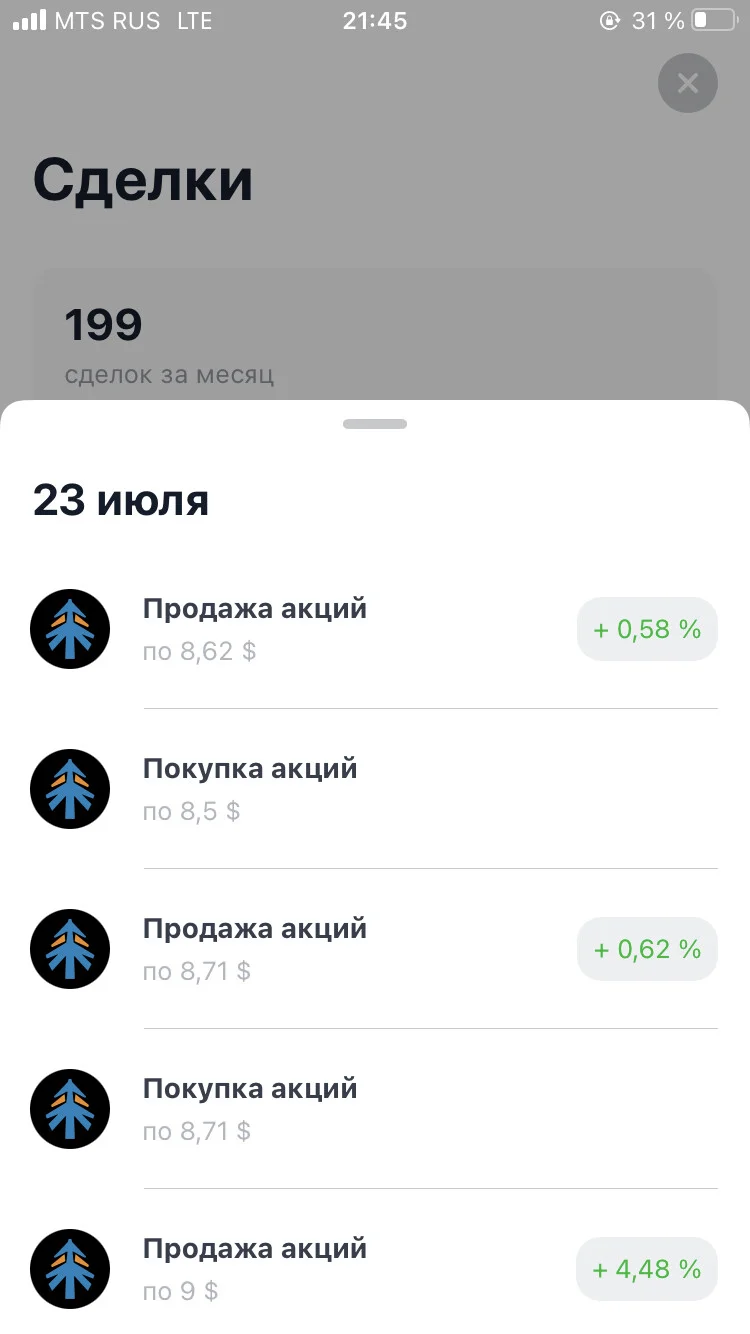The image size is (750, 1334).
Task: Open the sale deal with +0,62 %
Action: 375,949
